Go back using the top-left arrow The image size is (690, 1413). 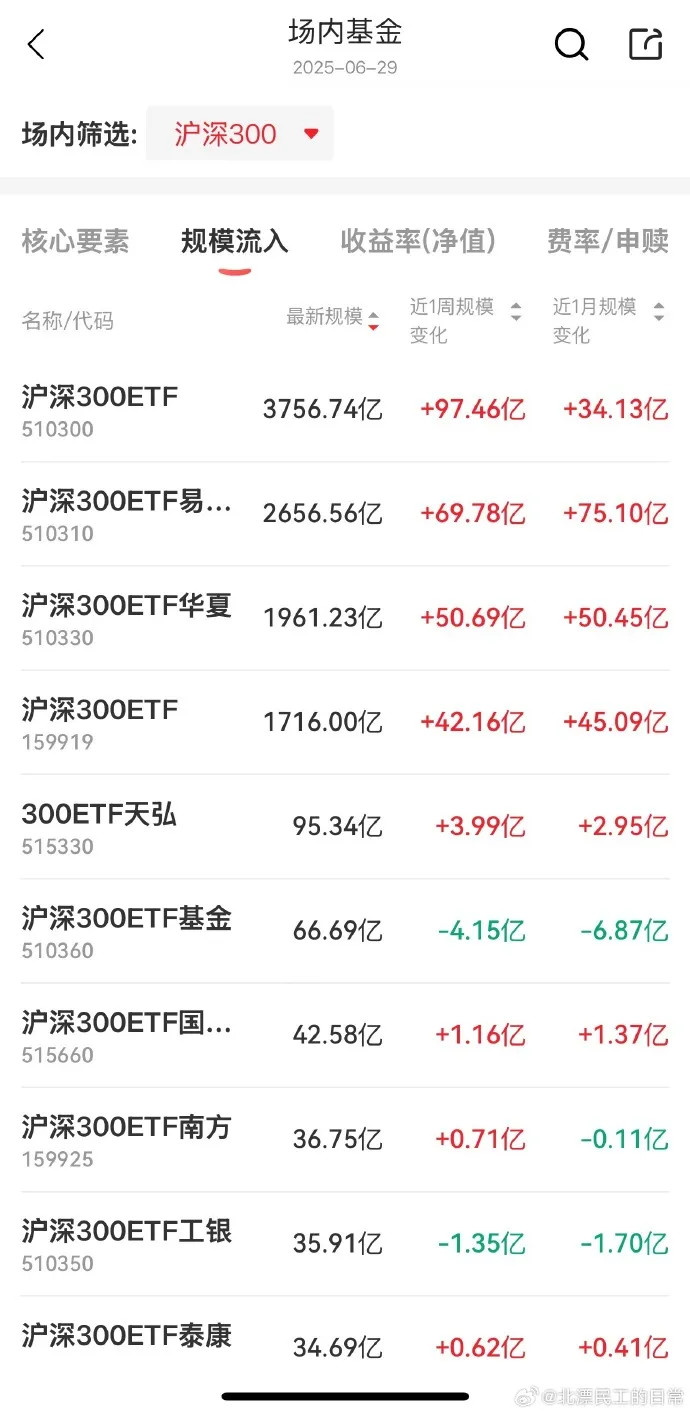tap(37, 45)
